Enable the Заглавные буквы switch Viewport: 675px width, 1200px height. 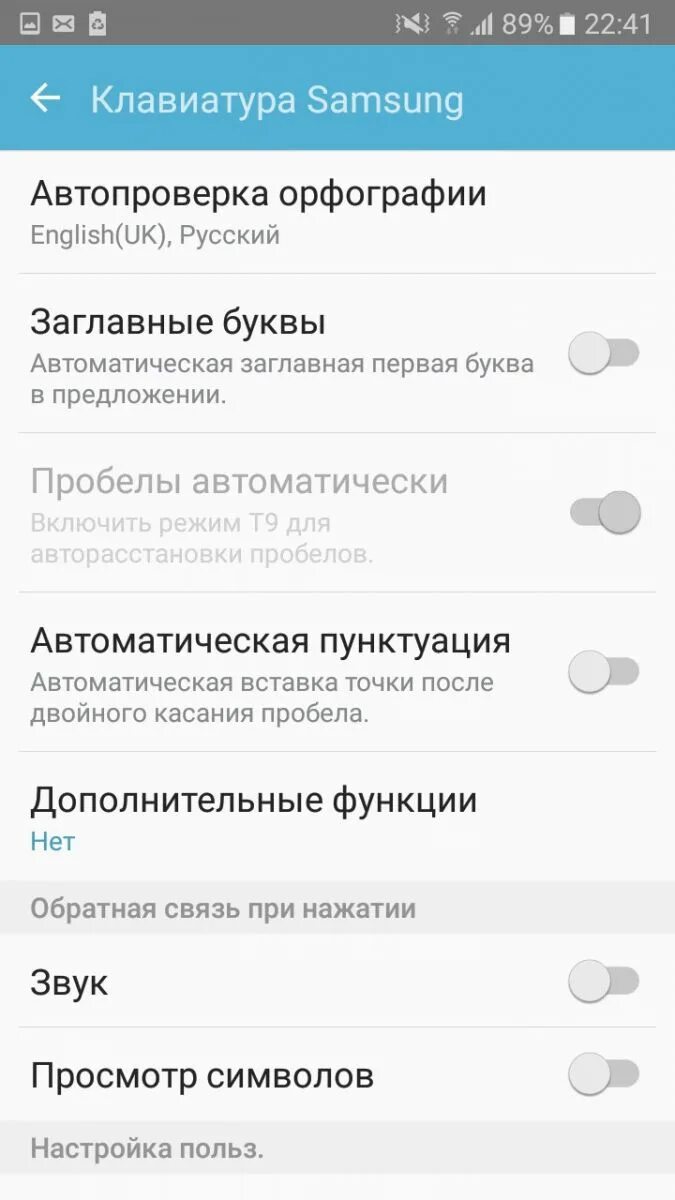603,353
